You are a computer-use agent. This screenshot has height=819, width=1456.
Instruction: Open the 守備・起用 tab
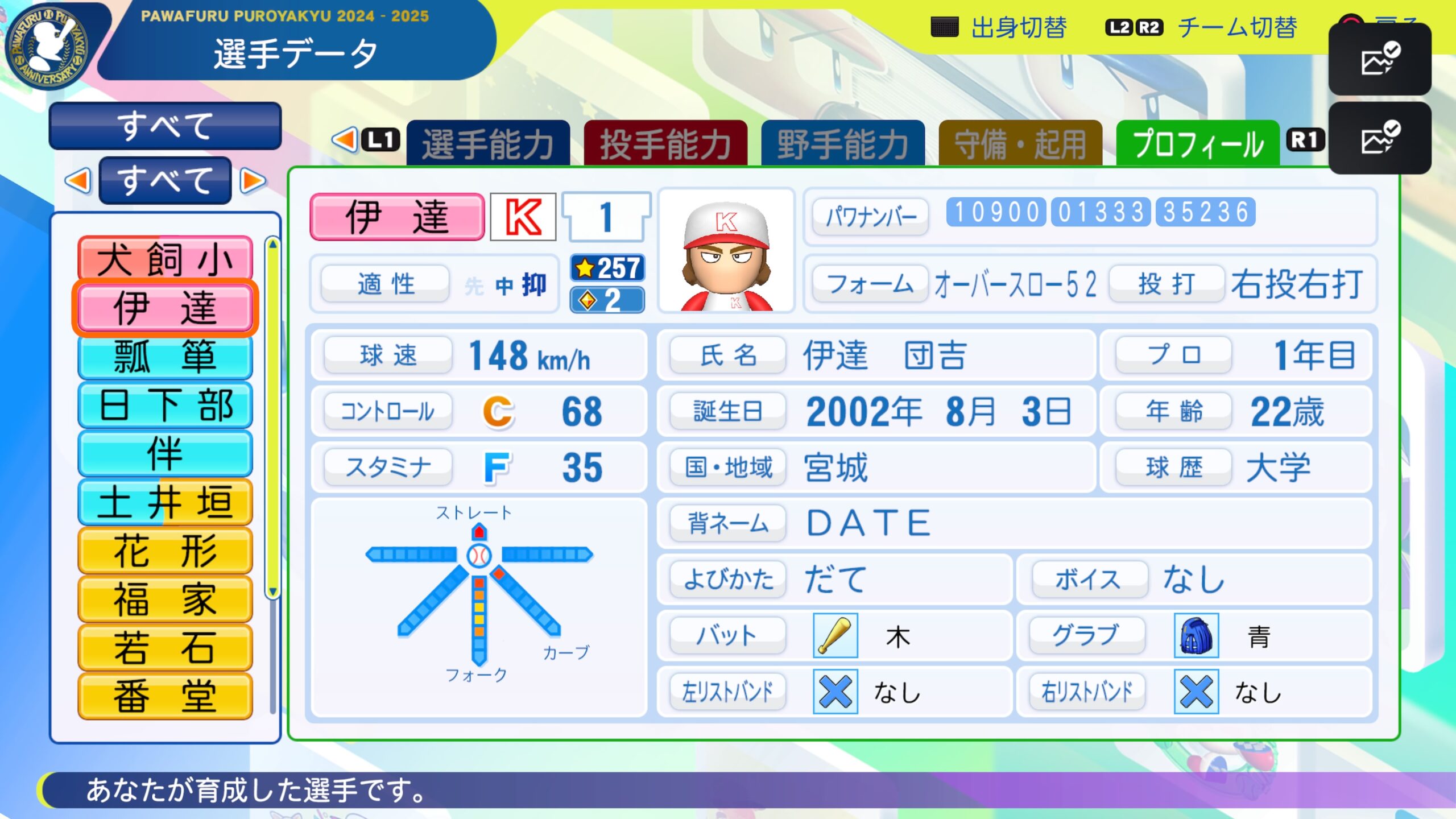pos(1020,144)
